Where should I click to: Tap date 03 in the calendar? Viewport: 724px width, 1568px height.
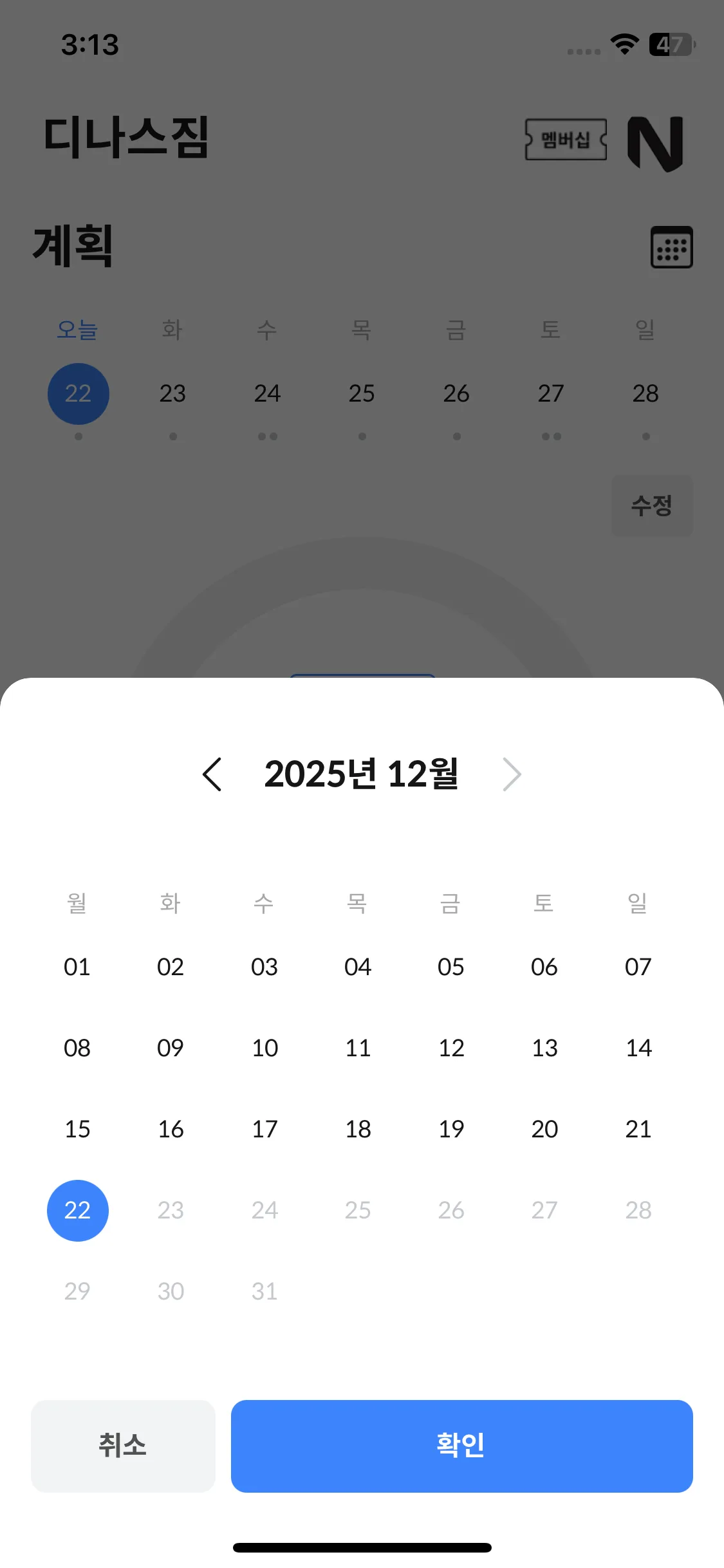tap(265, 967)
